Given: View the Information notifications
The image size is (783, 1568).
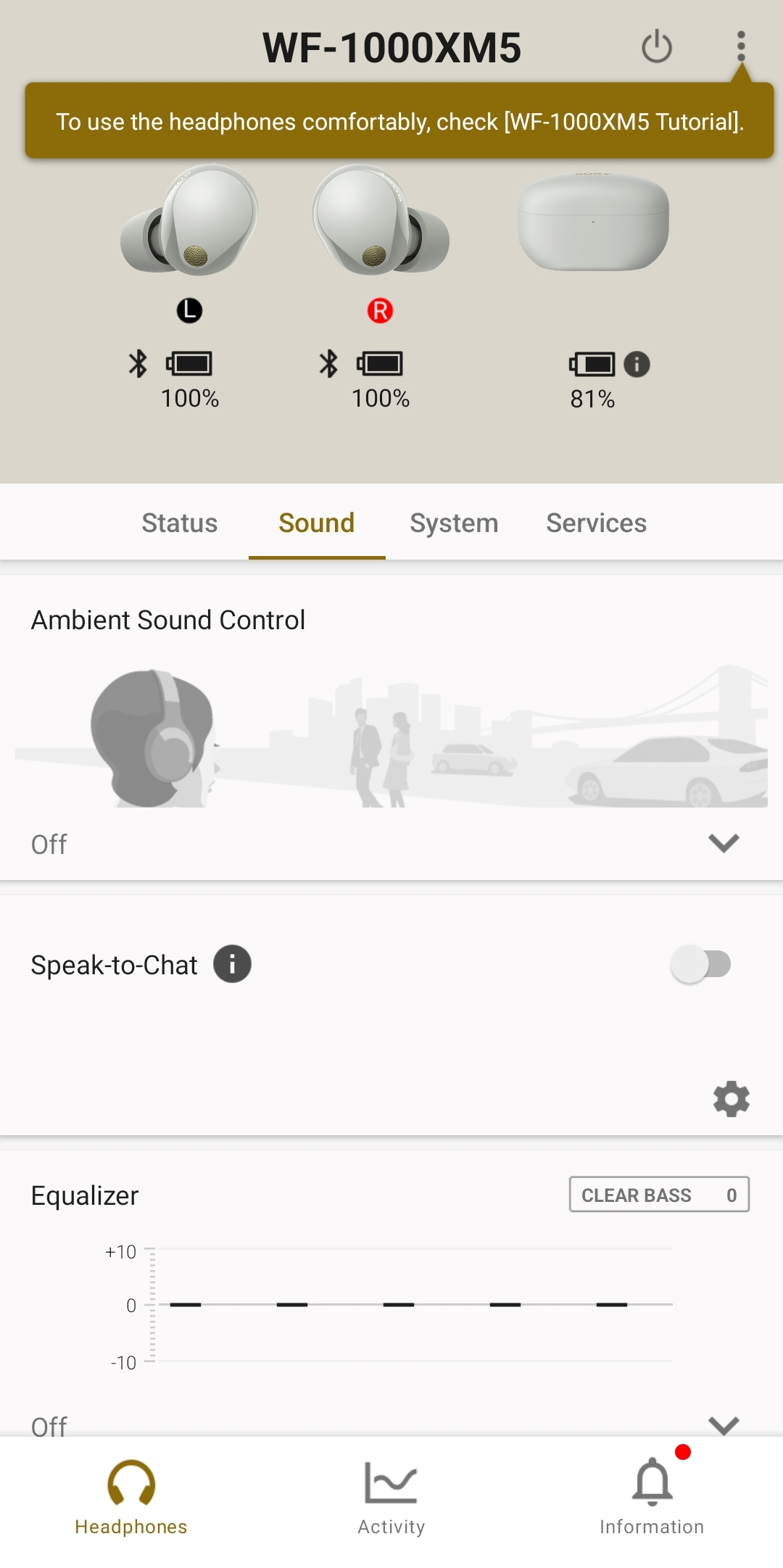Looking at the screenshot, I should [652, 1496].
